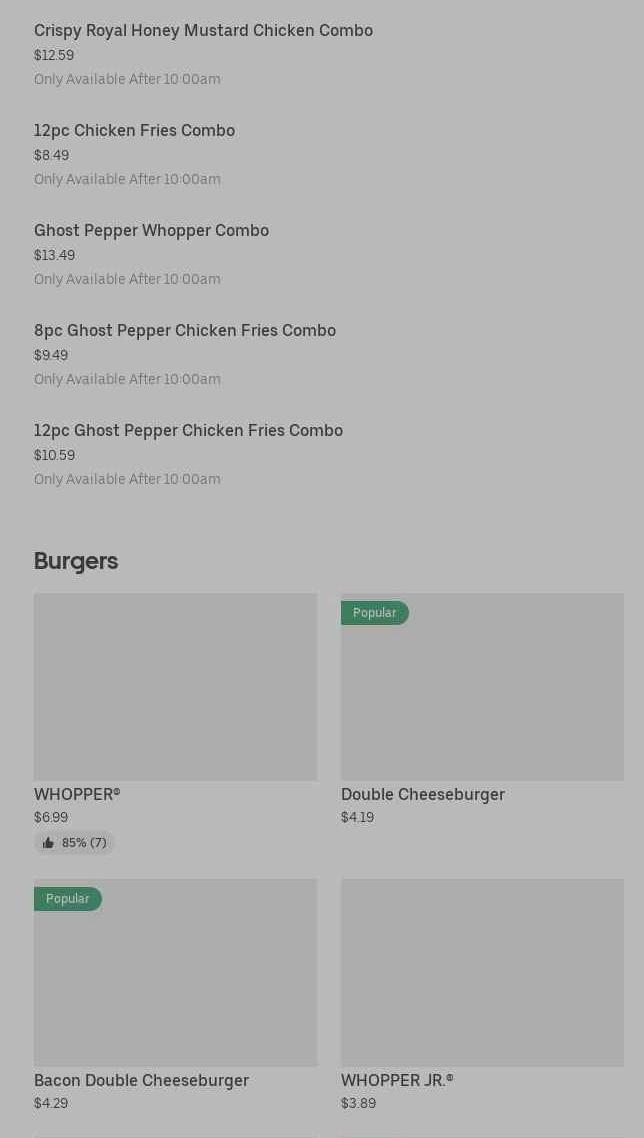View the WHOPPER JR. card
The height and width of the screenshot is (1138, 644).
coord(482,995)
